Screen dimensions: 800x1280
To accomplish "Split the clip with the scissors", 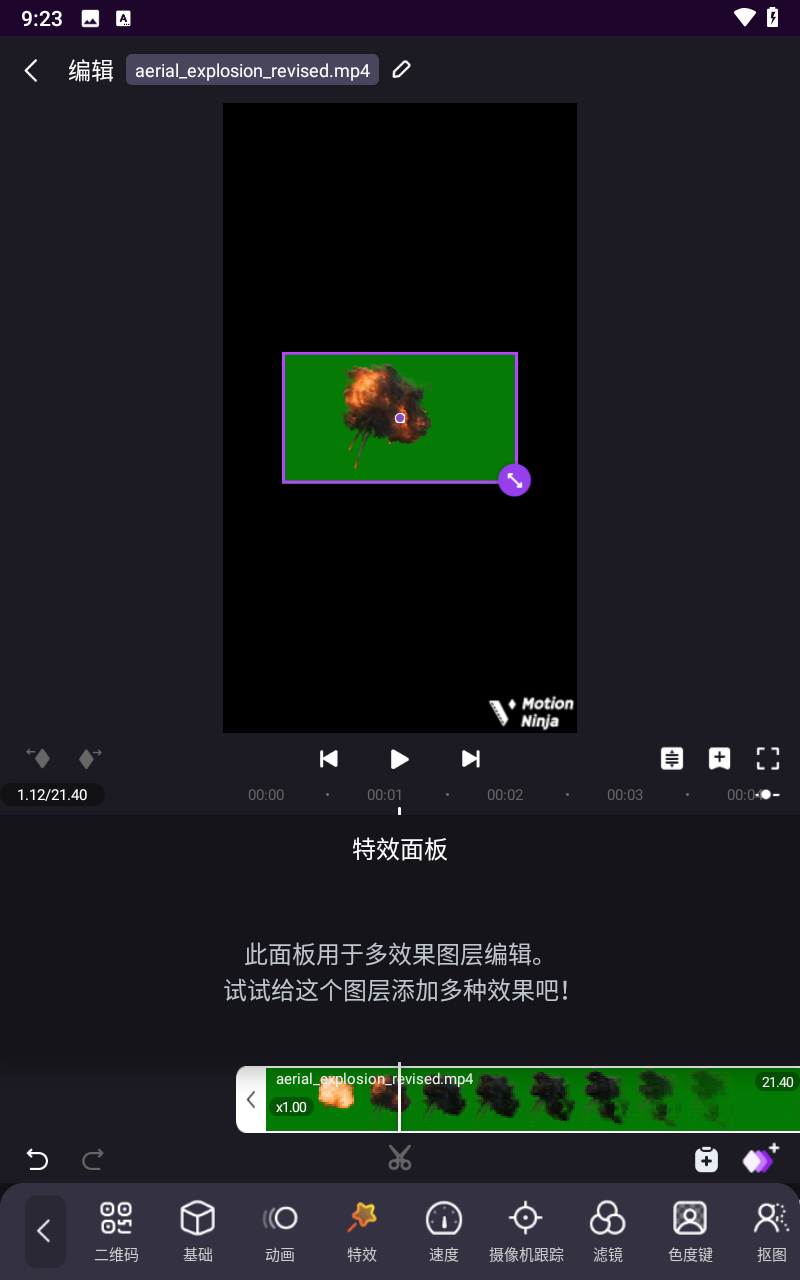I will [x=399, y=1158].
